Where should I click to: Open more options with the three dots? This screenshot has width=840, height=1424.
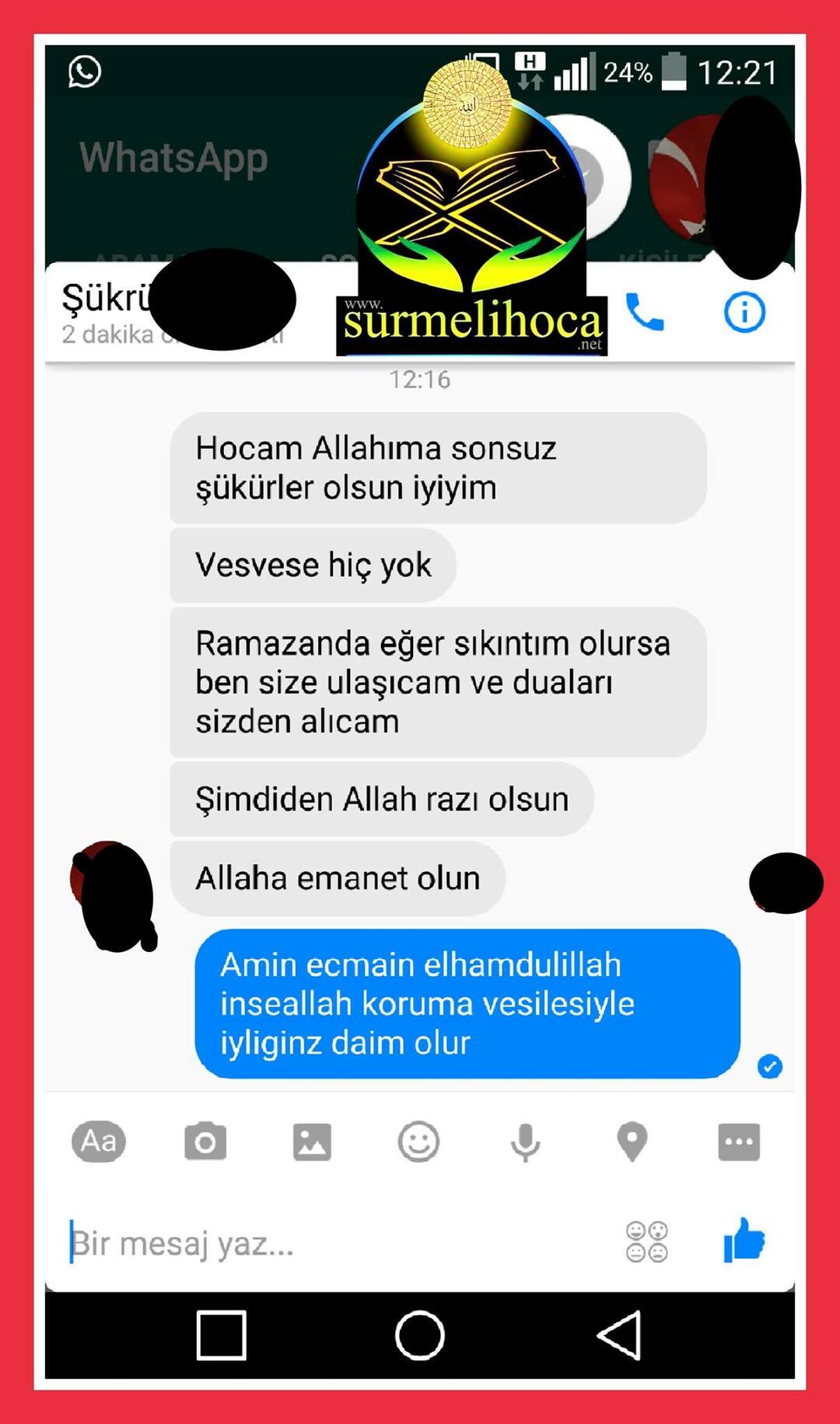click(x=738, y=1142)
